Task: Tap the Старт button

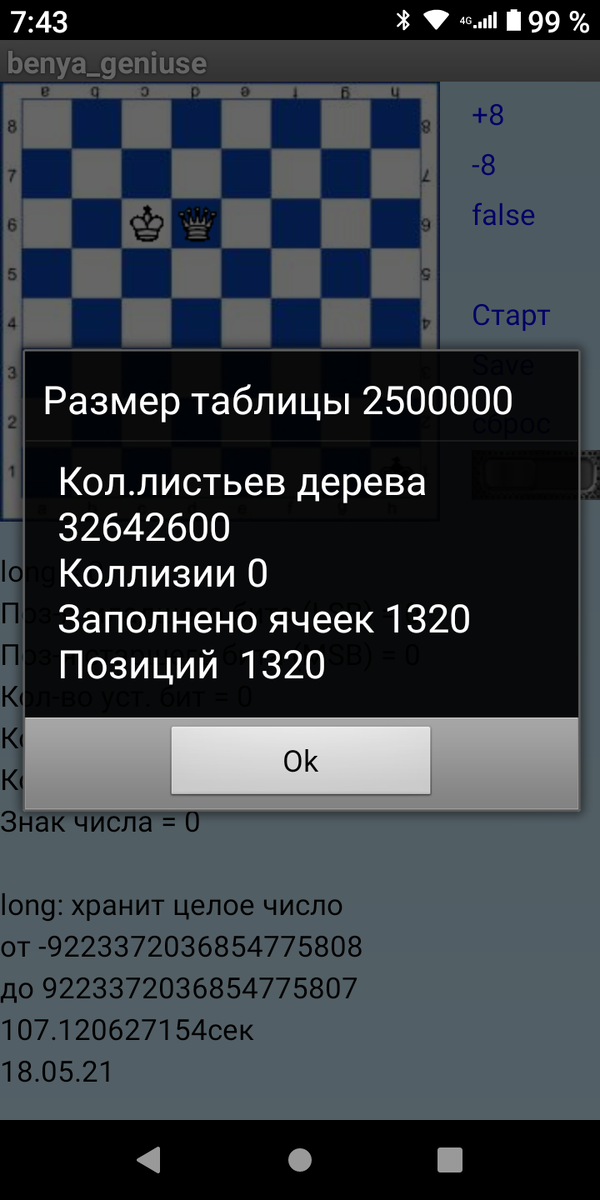Action: [x=511, y=316]
